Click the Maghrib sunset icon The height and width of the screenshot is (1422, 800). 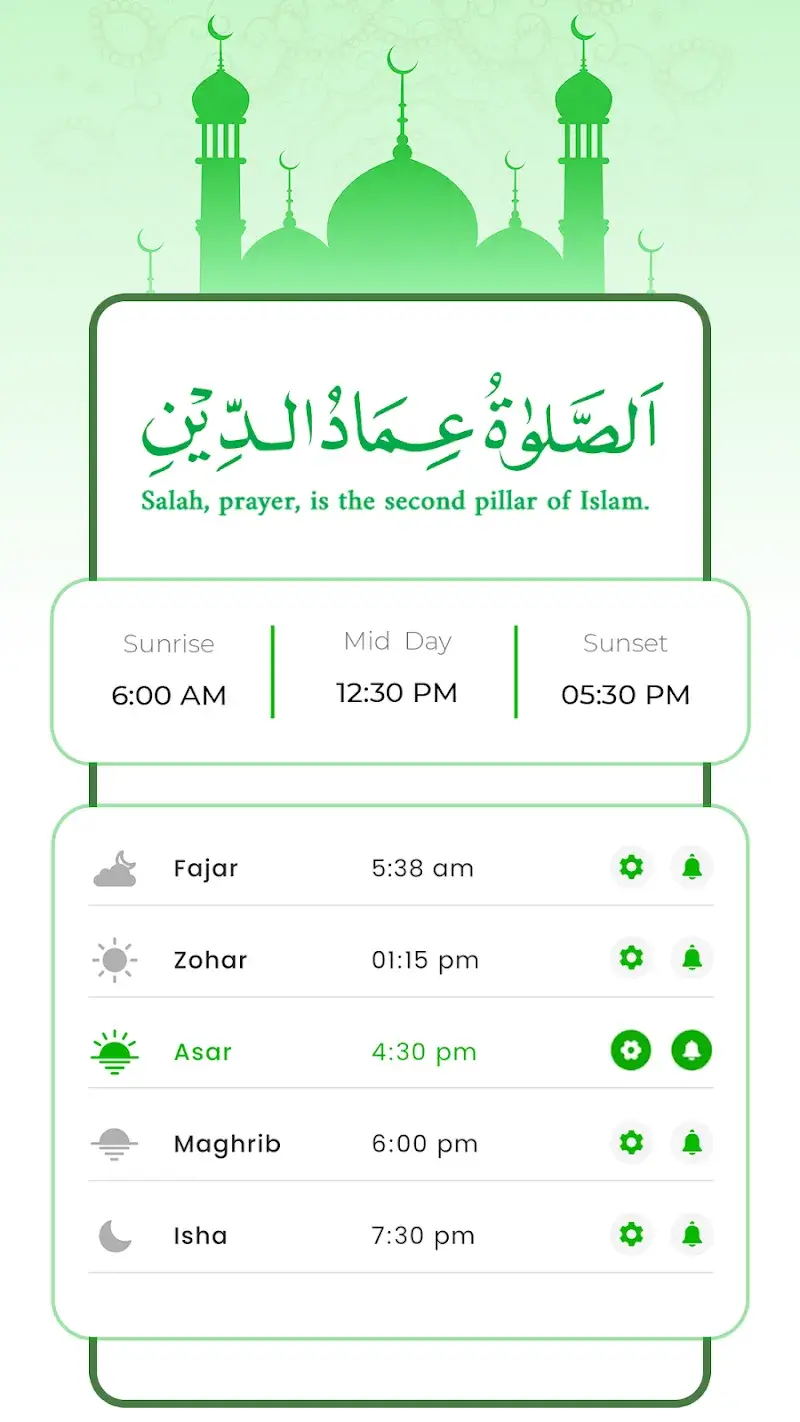[x=114, y=1142]
